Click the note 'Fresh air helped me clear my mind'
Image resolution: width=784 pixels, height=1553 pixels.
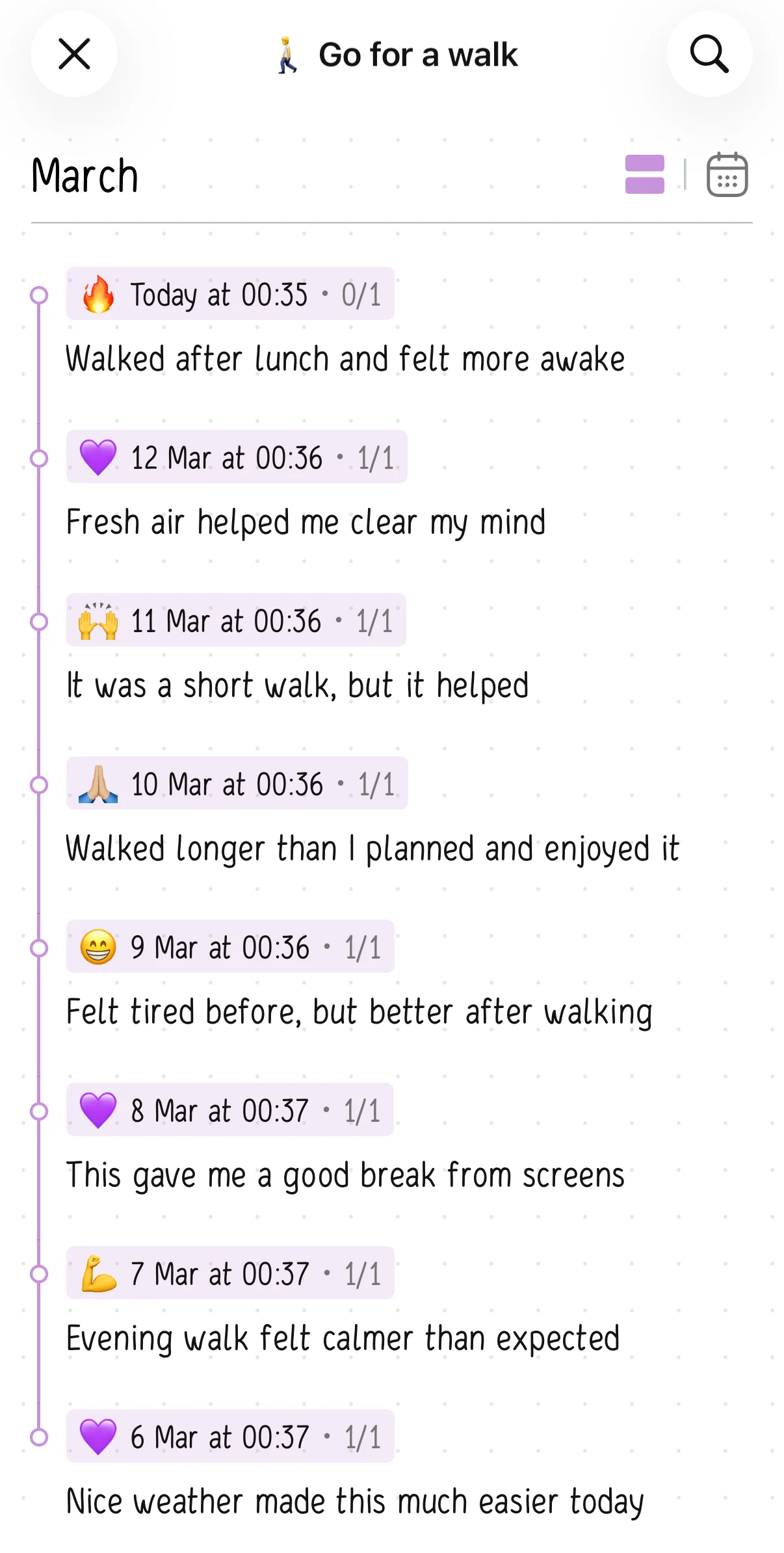(x=306, y=522)
